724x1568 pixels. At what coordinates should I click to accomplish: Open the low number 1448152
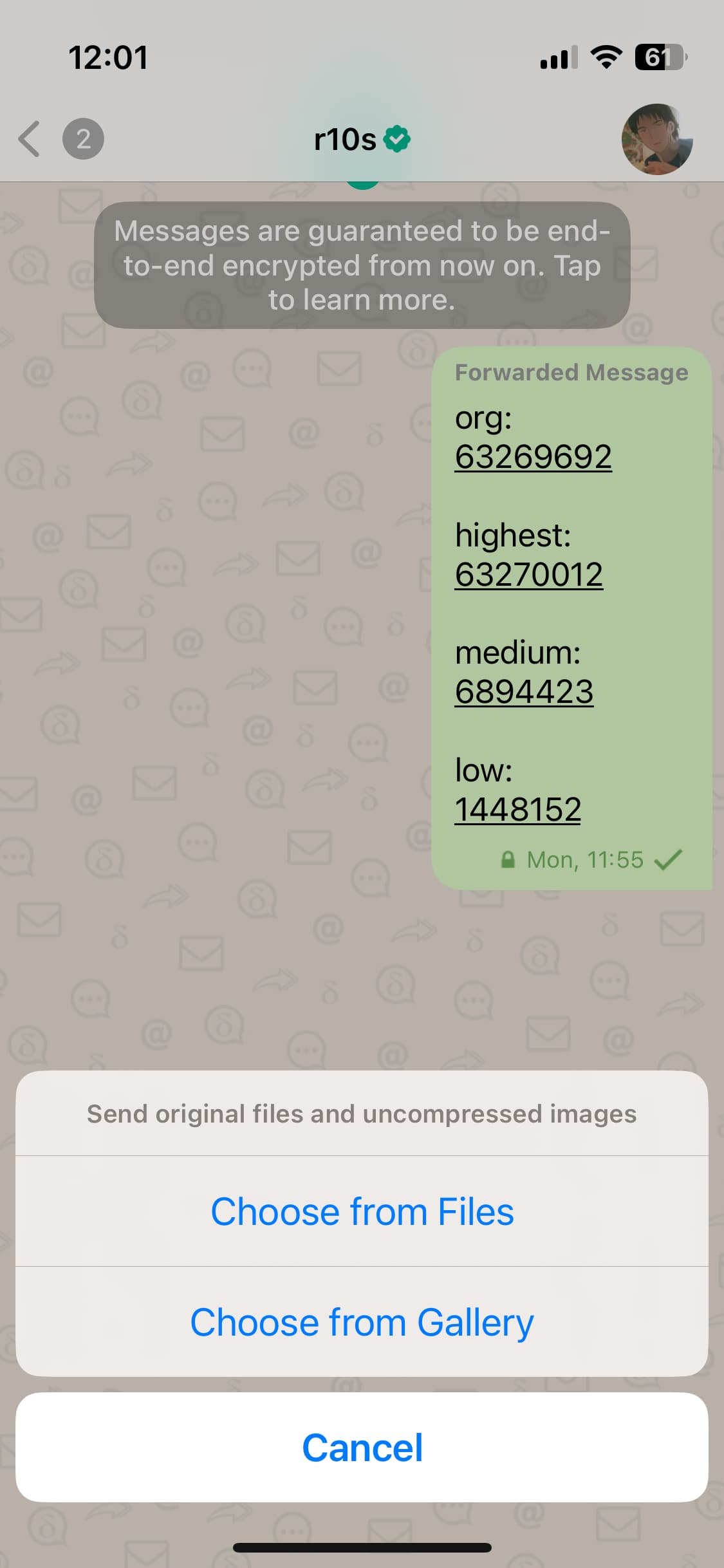tap(517, 809)
